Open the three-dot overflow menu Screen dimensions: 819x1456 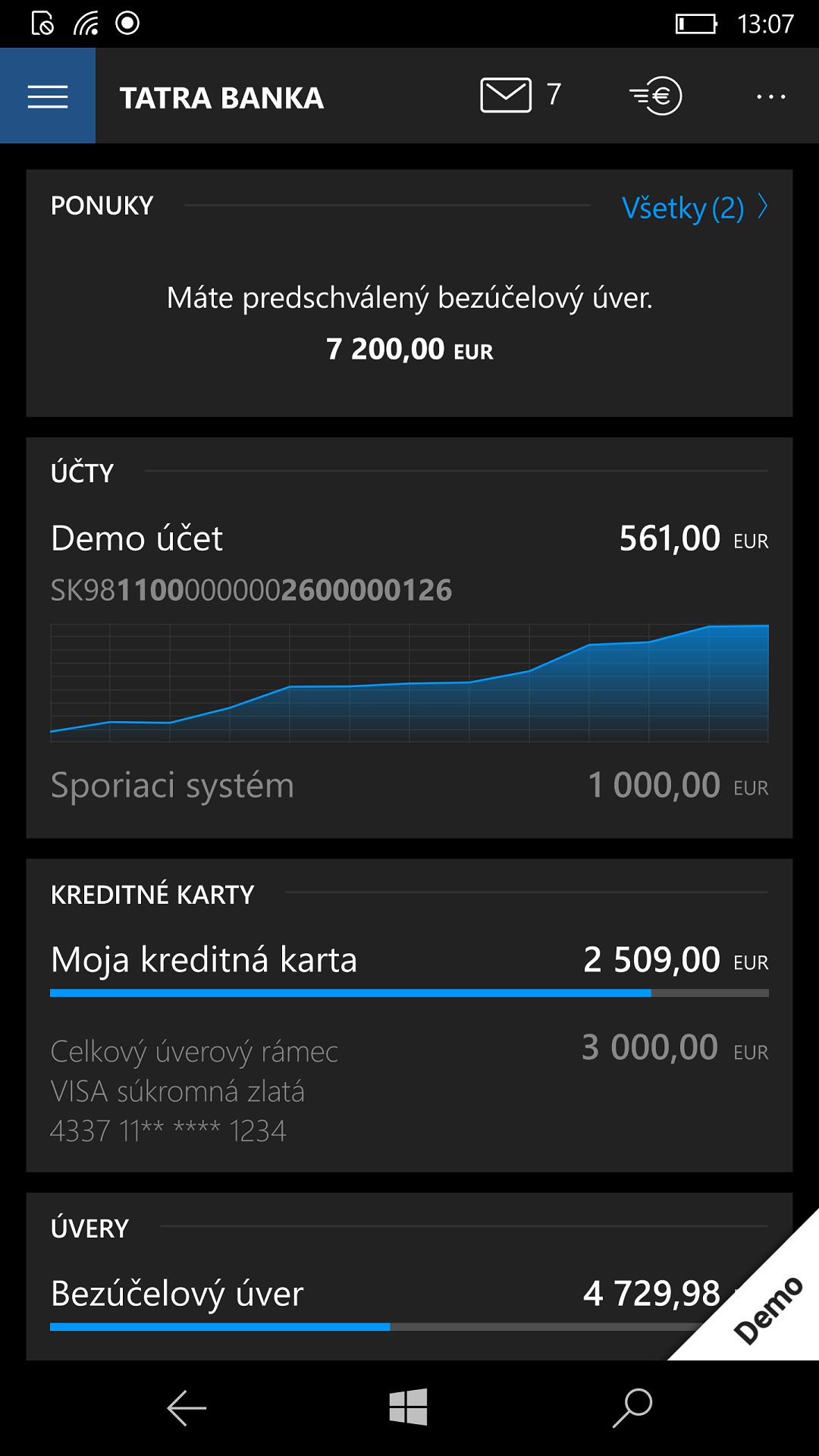[771, 96]
